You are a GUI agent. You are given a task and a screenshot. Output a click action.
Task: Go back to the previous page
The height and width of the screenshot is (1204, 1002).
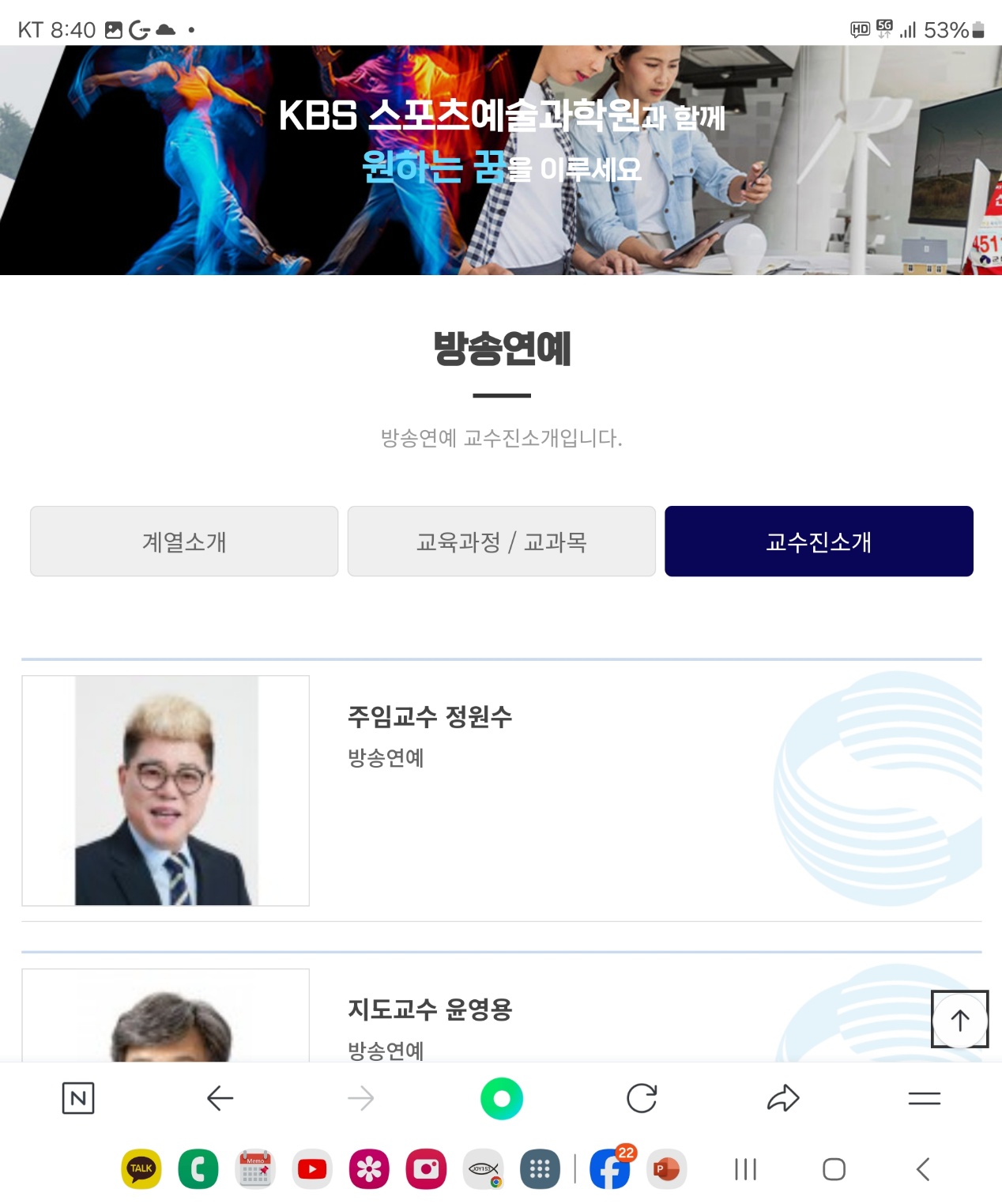coord(220,1098)
